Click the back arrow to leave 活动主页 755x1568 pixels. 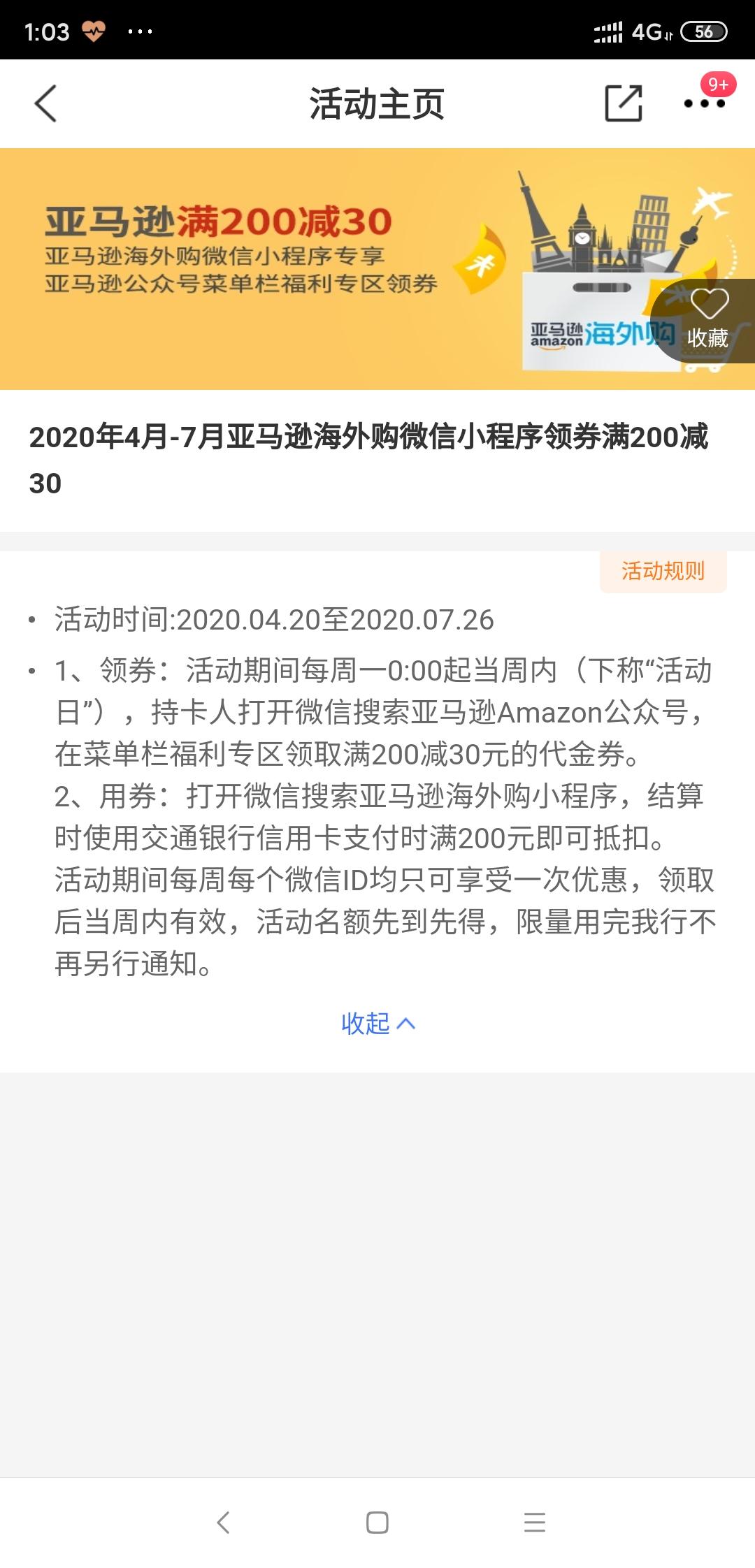tap(43, 103)
